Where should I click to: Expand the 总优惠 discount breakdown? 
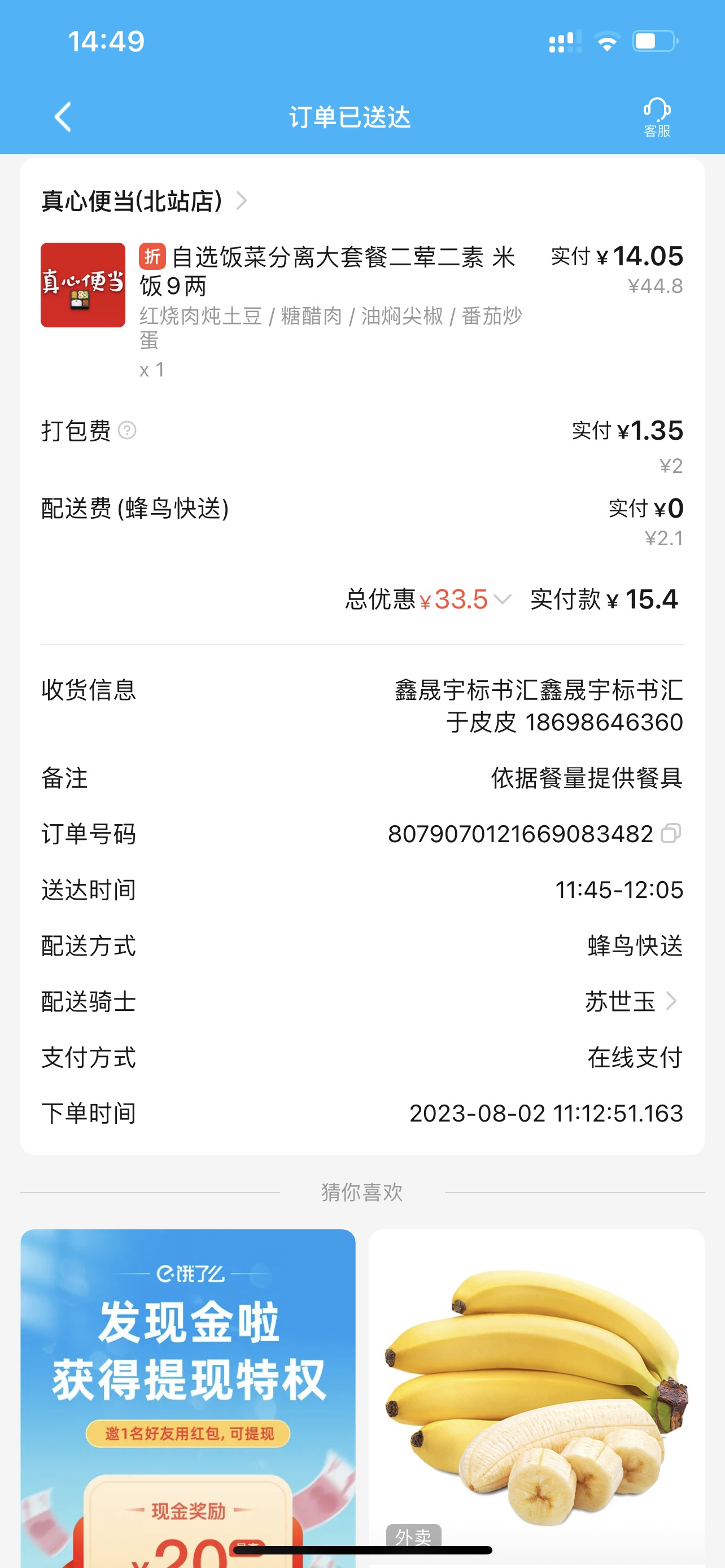(502, 599)
